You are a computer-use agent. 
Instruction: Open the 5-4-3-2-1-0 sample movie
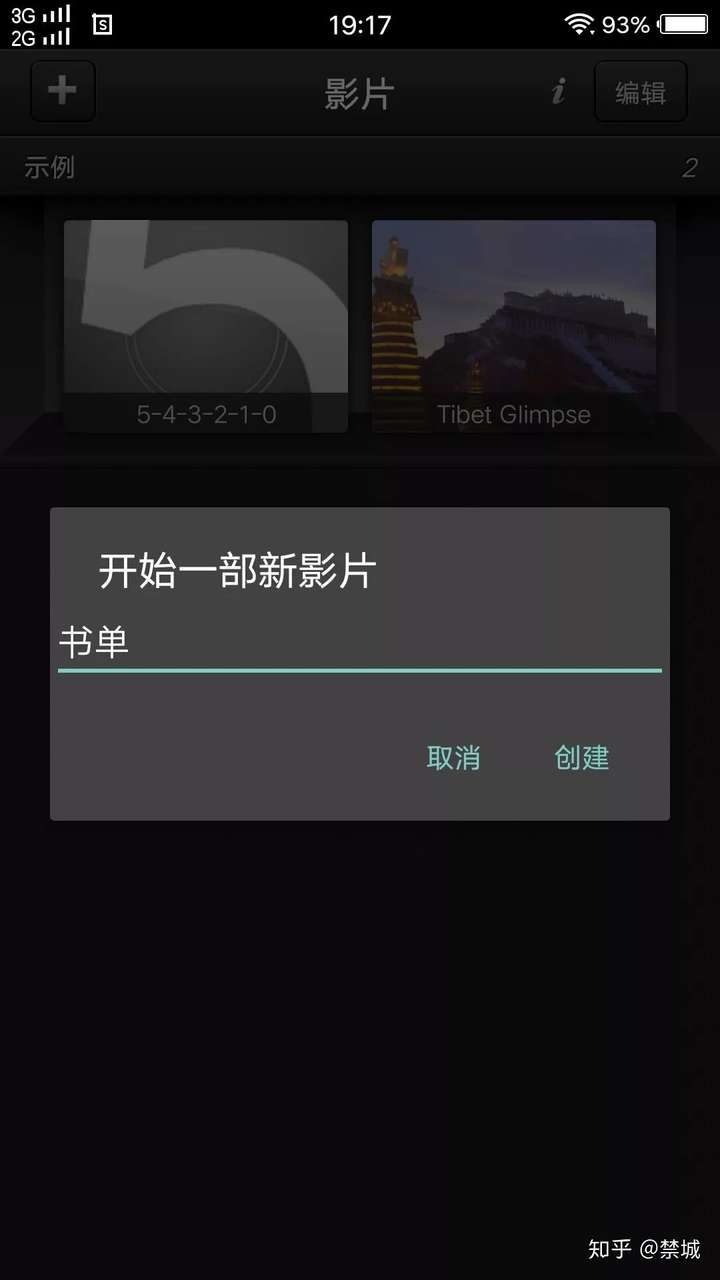coord(206,326)
